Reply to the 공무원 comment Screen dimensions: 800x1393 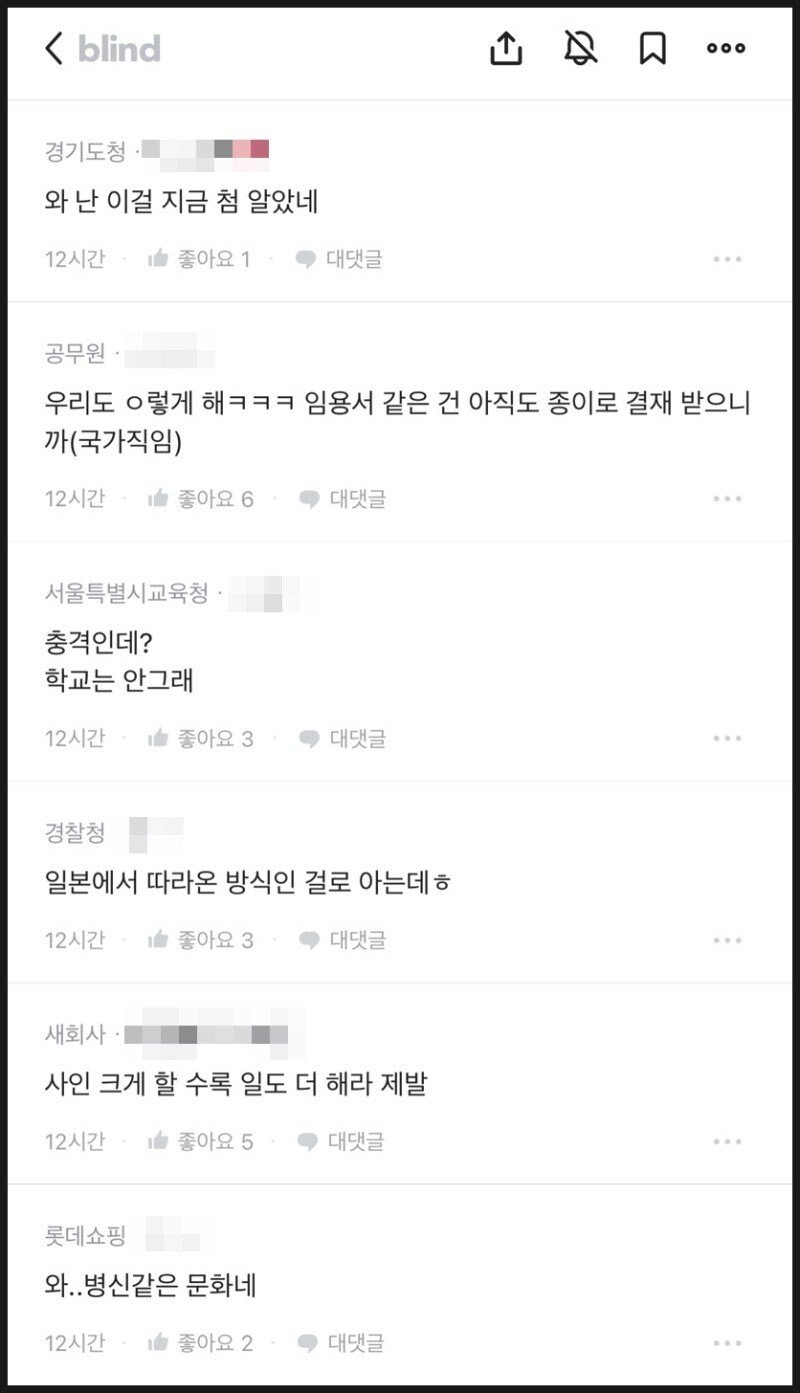pos(343,498)
